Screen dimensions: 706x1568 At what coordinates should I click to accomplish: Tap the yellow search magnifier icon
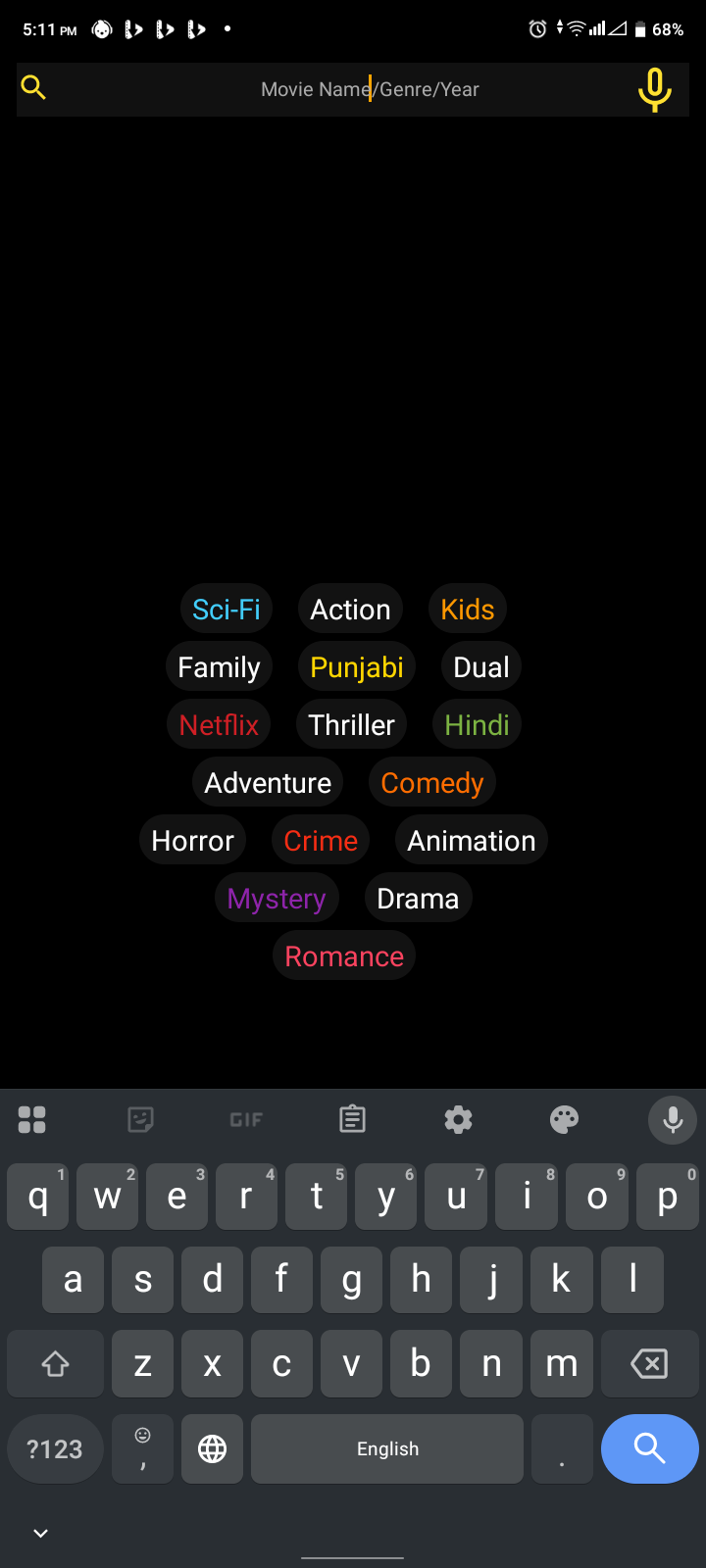point(33,88)
